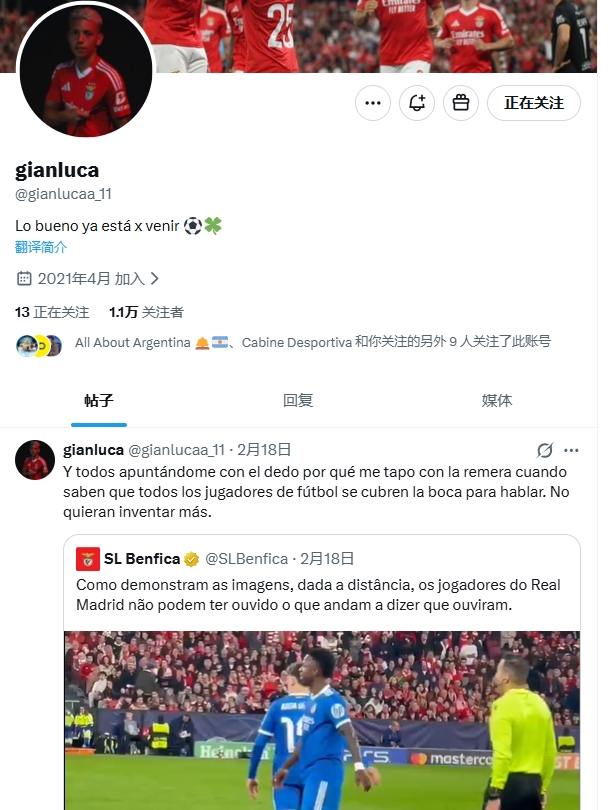Open gianluca's profile picture
This screenshot has height=810, width=608.
86,76
